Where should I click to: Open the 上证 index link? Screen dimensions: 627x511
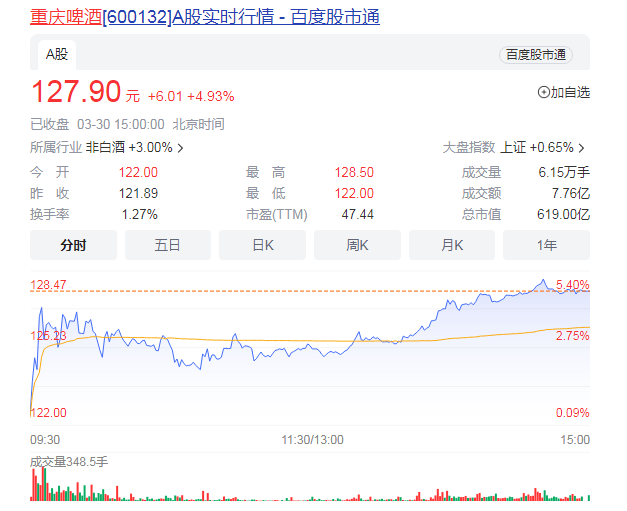pos(543,147)
